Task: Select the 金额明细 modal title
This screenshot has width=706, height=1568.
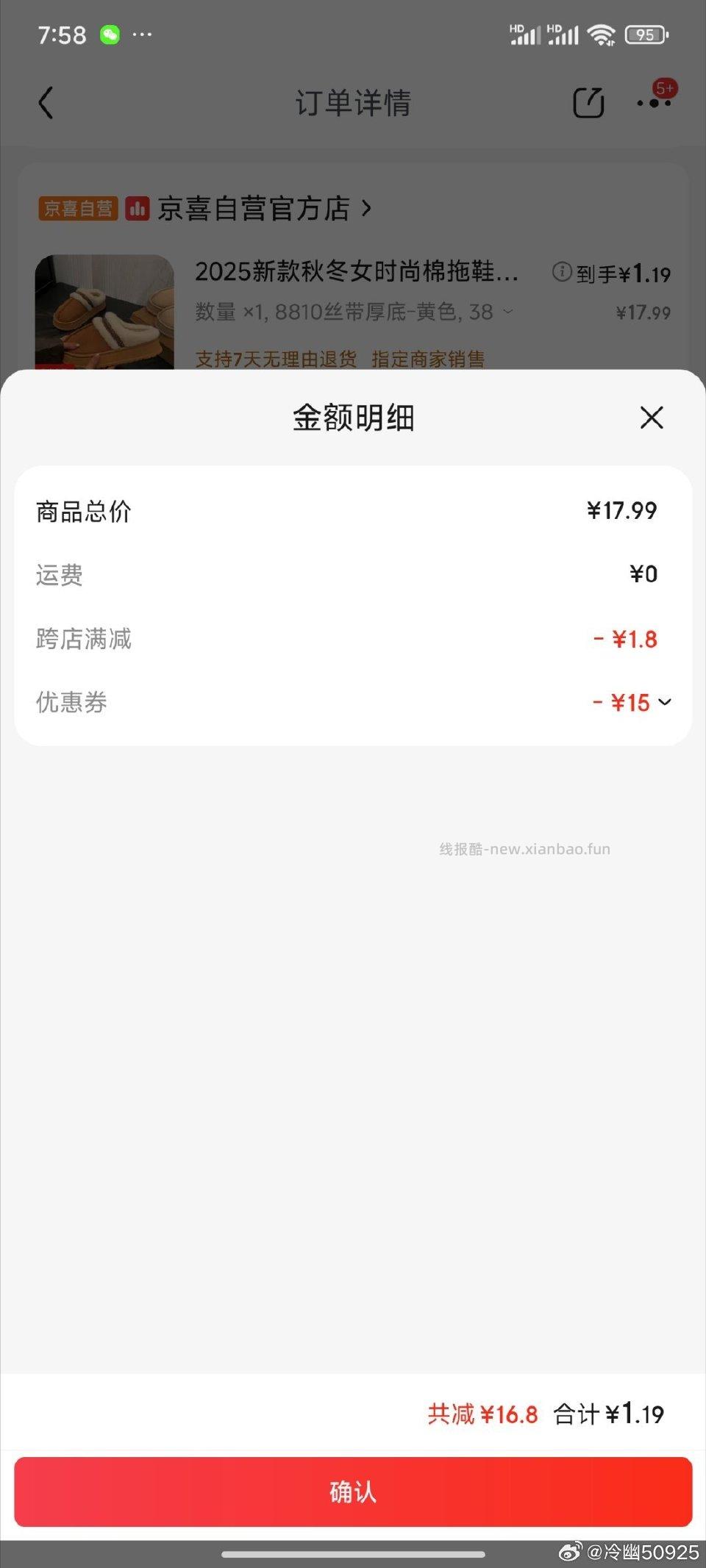Action: click(x=352, y=418)
